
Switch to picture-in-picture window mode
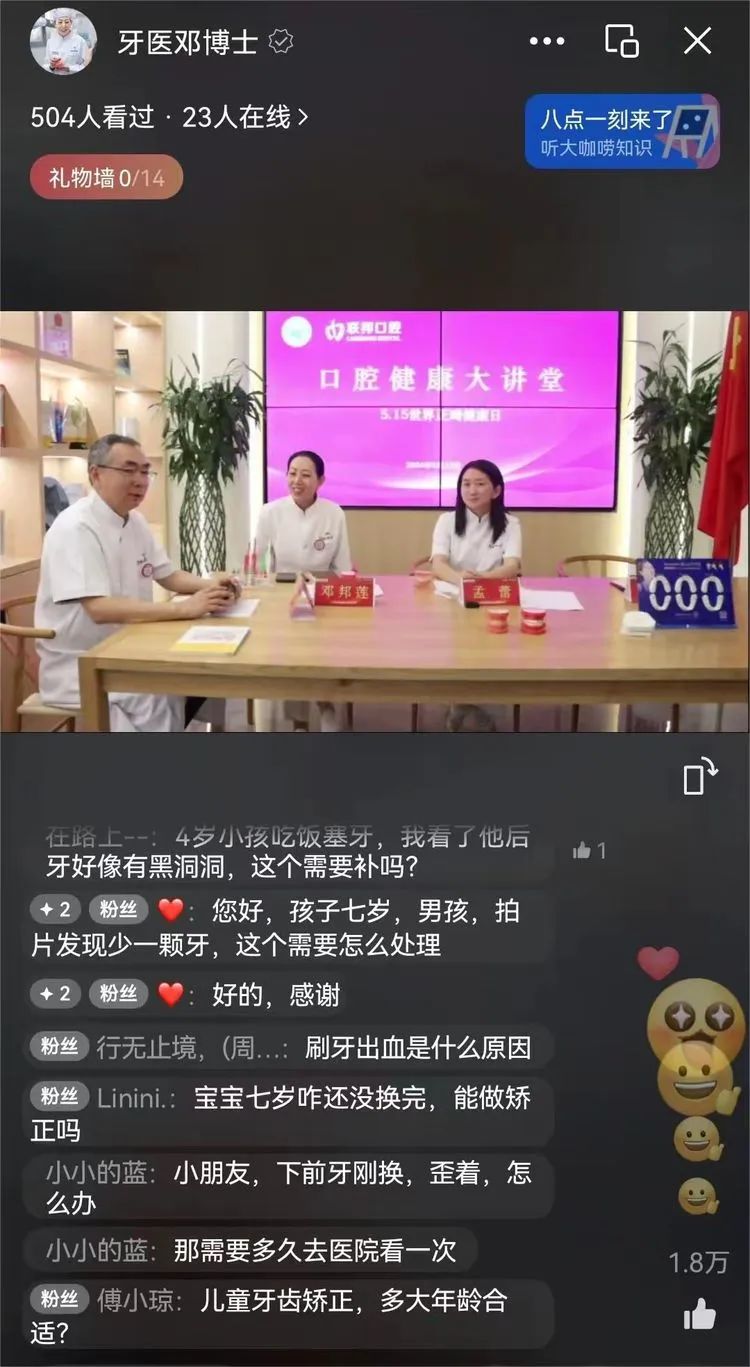(x=622, y=41)
